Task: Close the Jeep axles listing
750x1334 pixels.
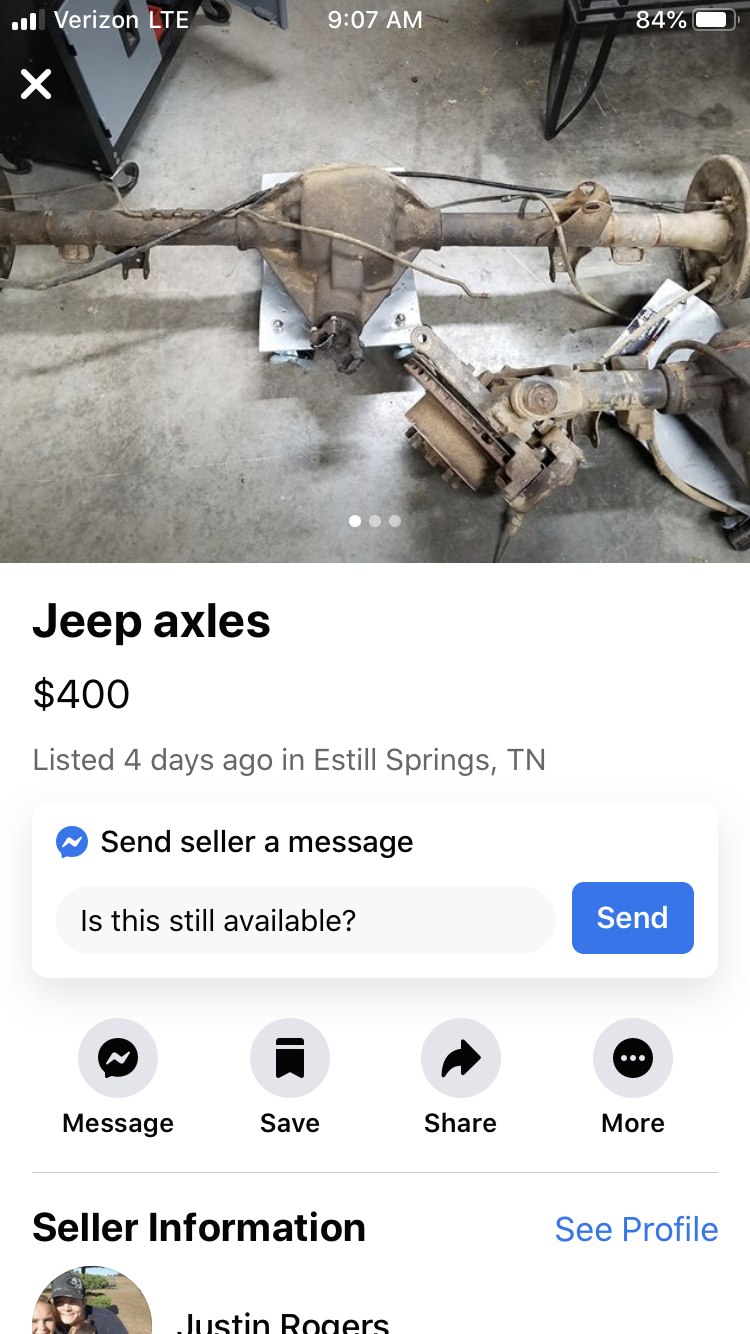Action: [x=36, y=84]
